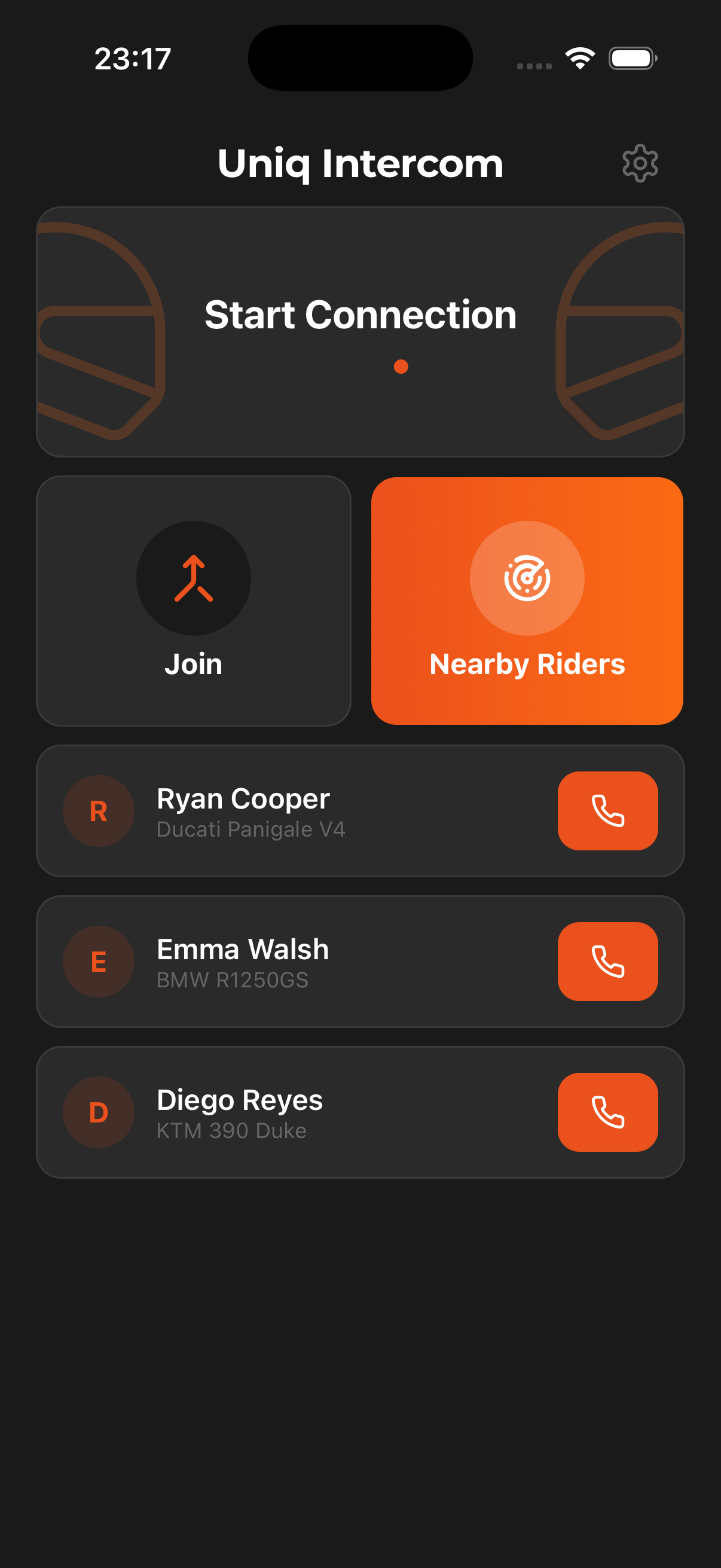Tap Emma Walsh's avatar initial E

coord(99,961)
